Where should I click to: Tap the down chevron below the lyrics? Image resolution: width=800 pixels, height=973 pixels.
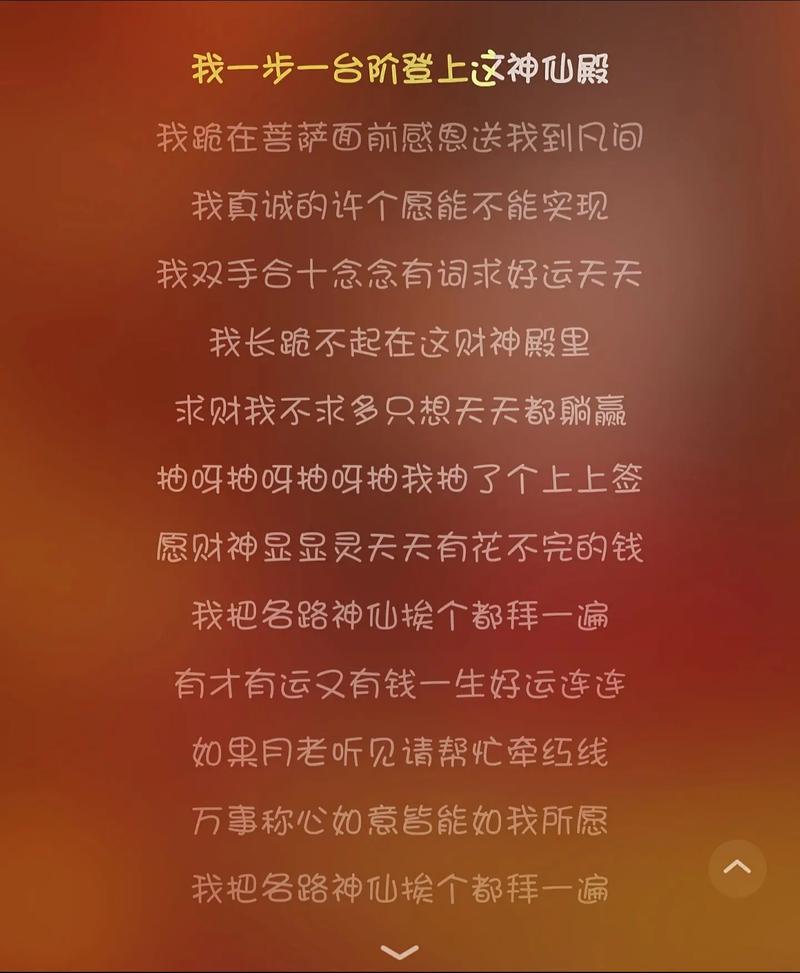coord(400,951)
